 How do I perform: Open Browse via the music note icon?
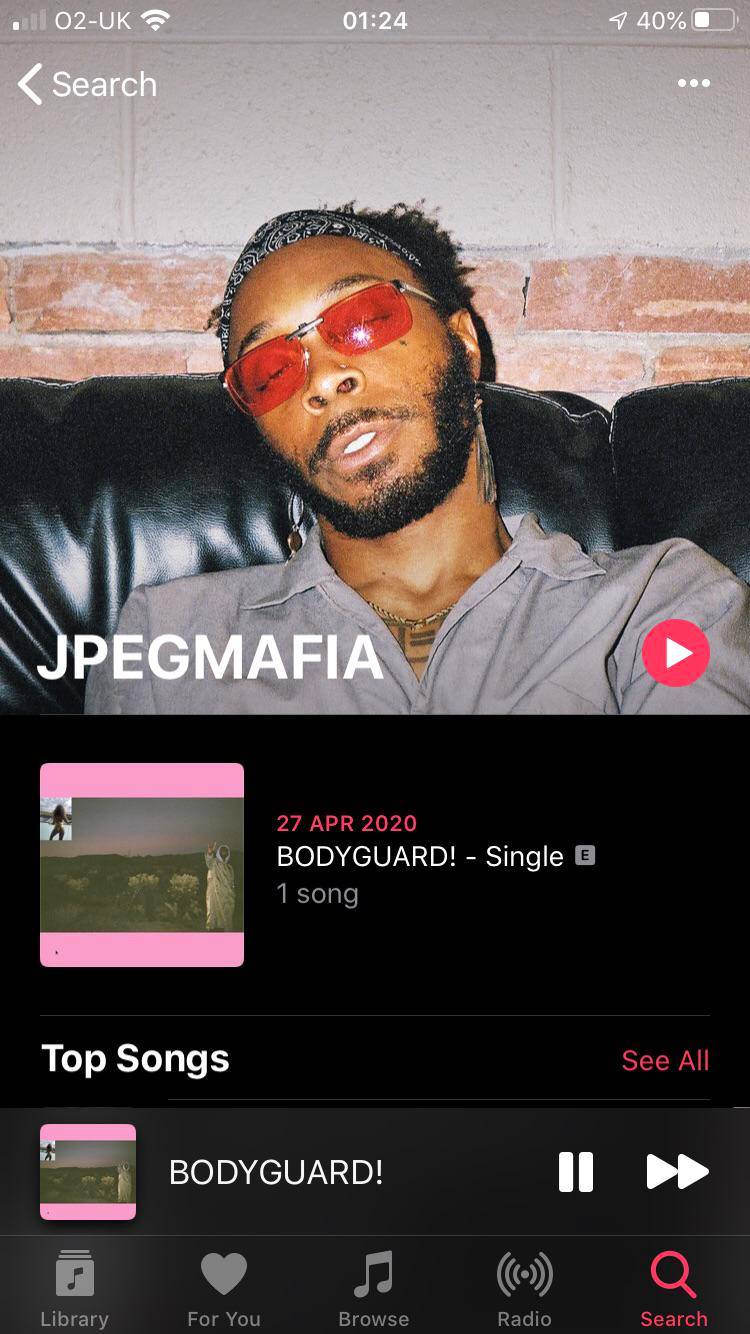[x=374, y=1275]
